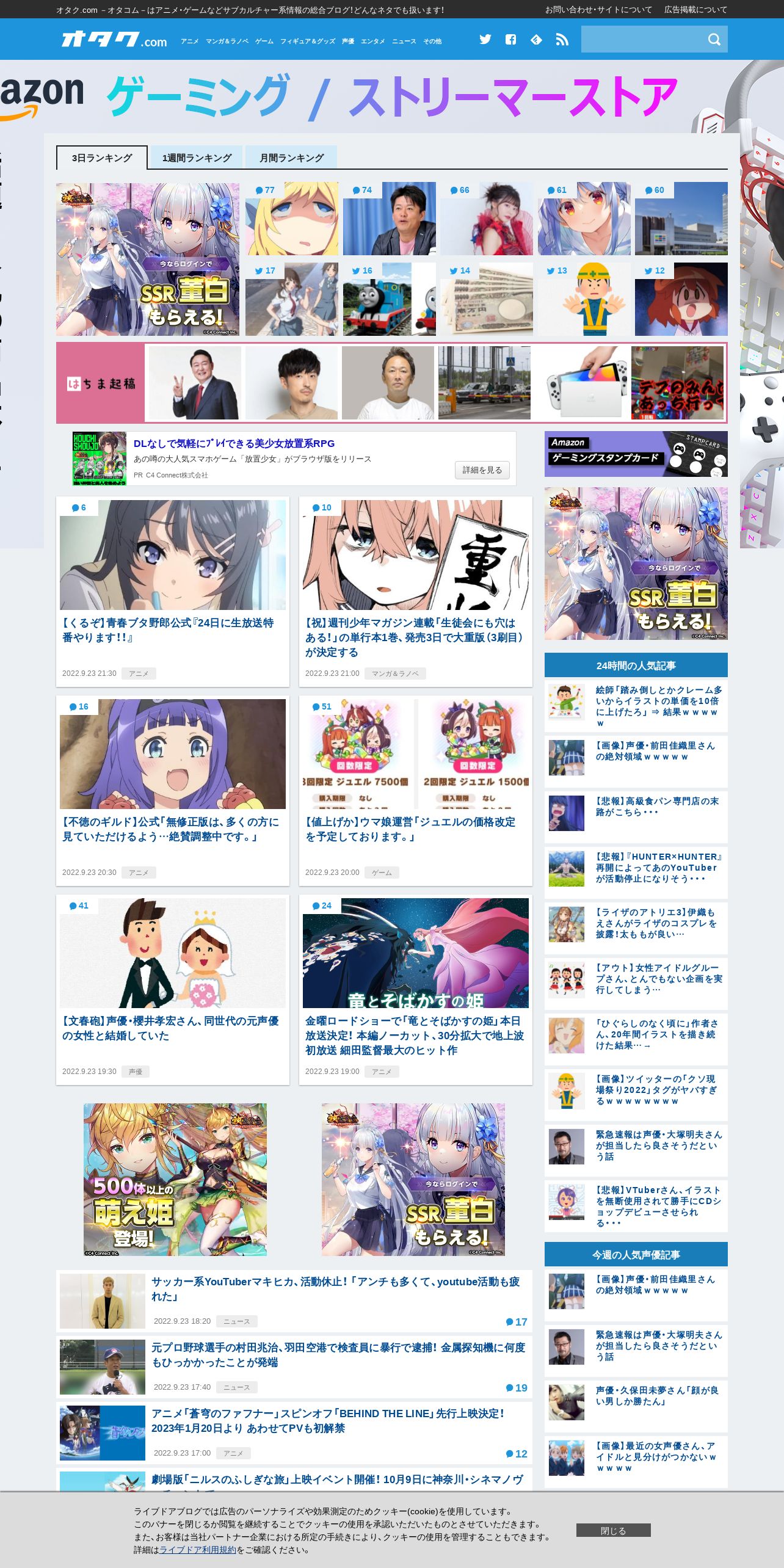The image size is (784, 1568).
Task: Switch to the 月間ランキング tab
Action: pyautogui.click(x=292, y=158)
